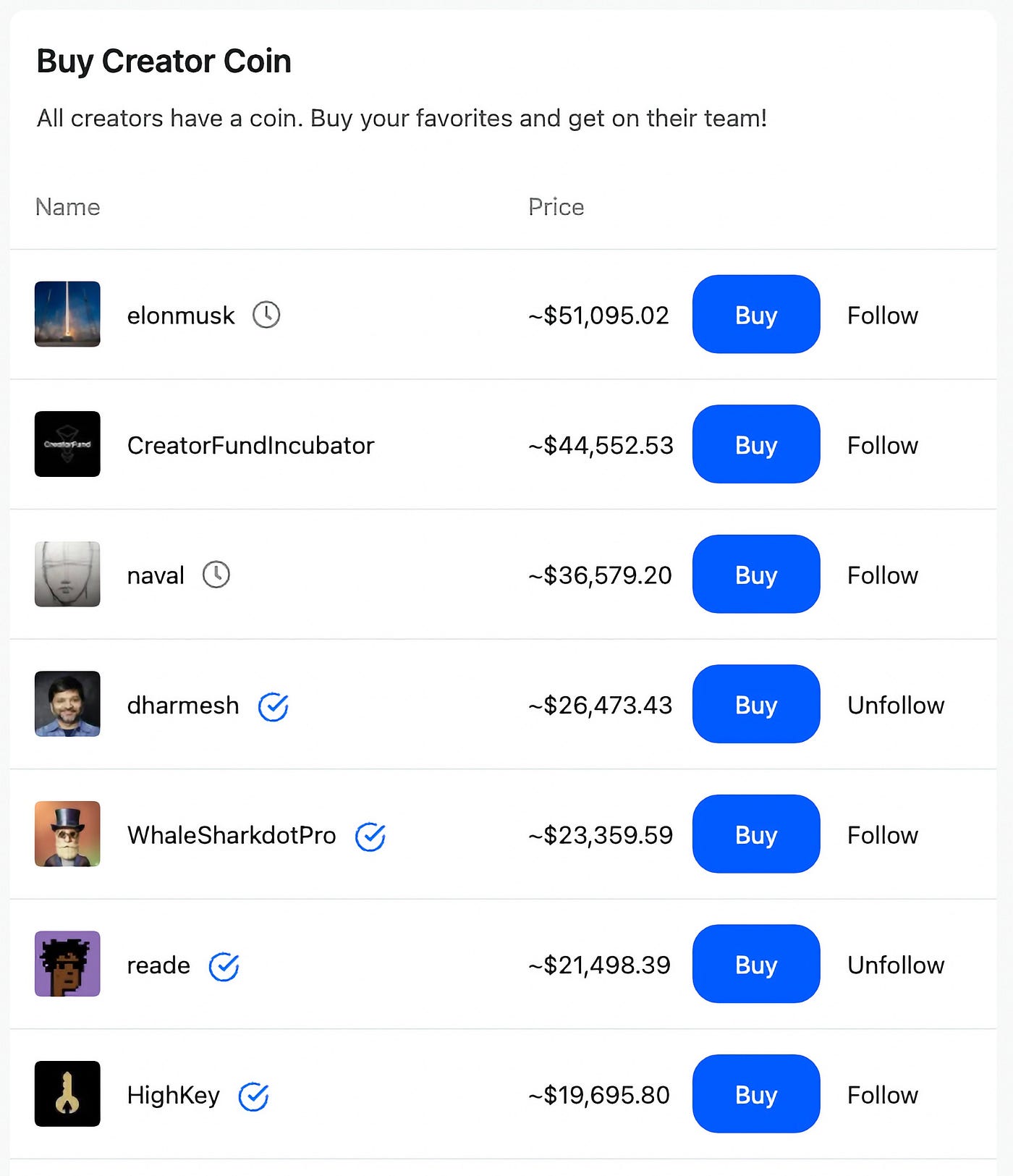Buy naval creator coin
The width and height of the screenshot is (1013, 1176).
coord(755,574)
